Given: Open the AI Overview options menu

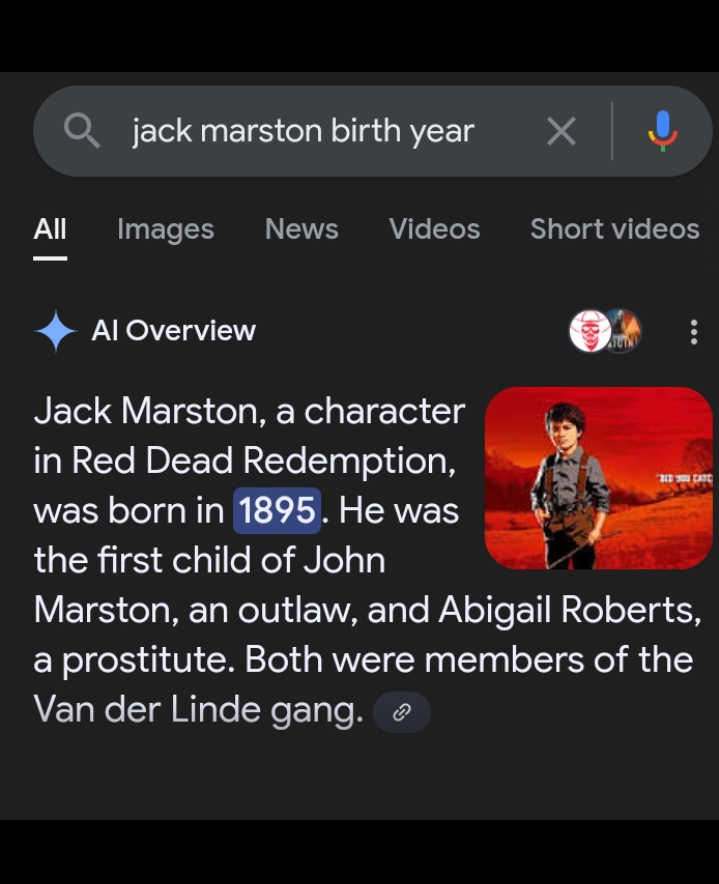Looking at the screenshot, I should 693,331.
